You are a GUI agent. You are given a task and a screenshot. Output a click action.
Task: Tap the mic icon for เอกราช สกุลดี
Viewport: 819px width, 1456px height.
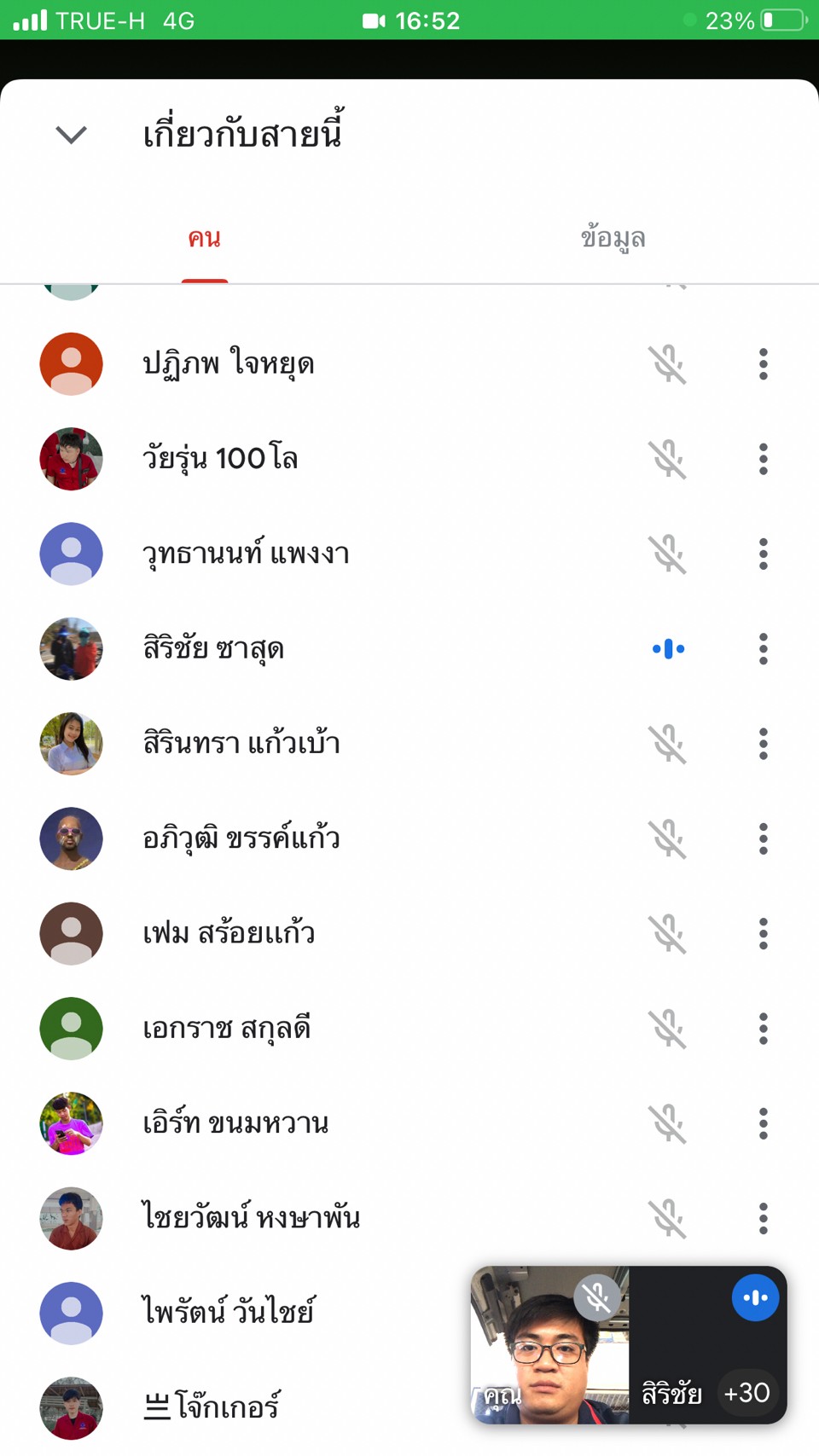coord(668,1029)
